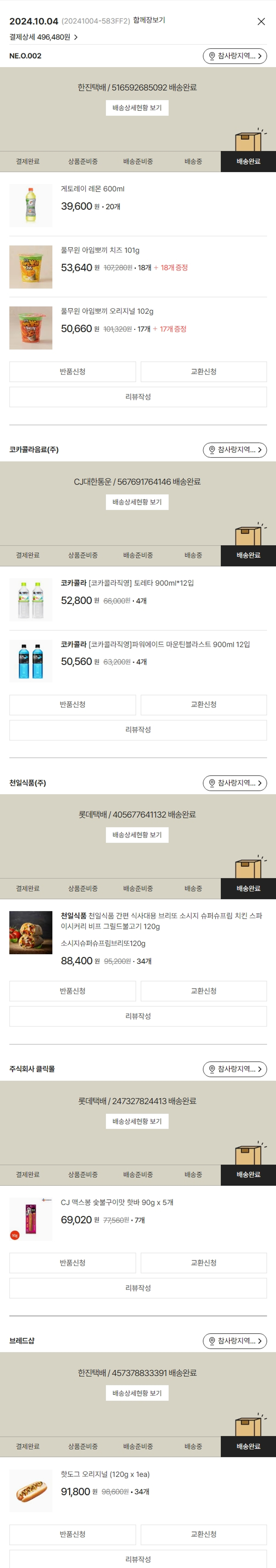Image resolution: width=276 pixels, height=1568 pixels.
Task: View 배송상세현황 for 롯데택배 405677641132
Action: click(x=137, y=834)
